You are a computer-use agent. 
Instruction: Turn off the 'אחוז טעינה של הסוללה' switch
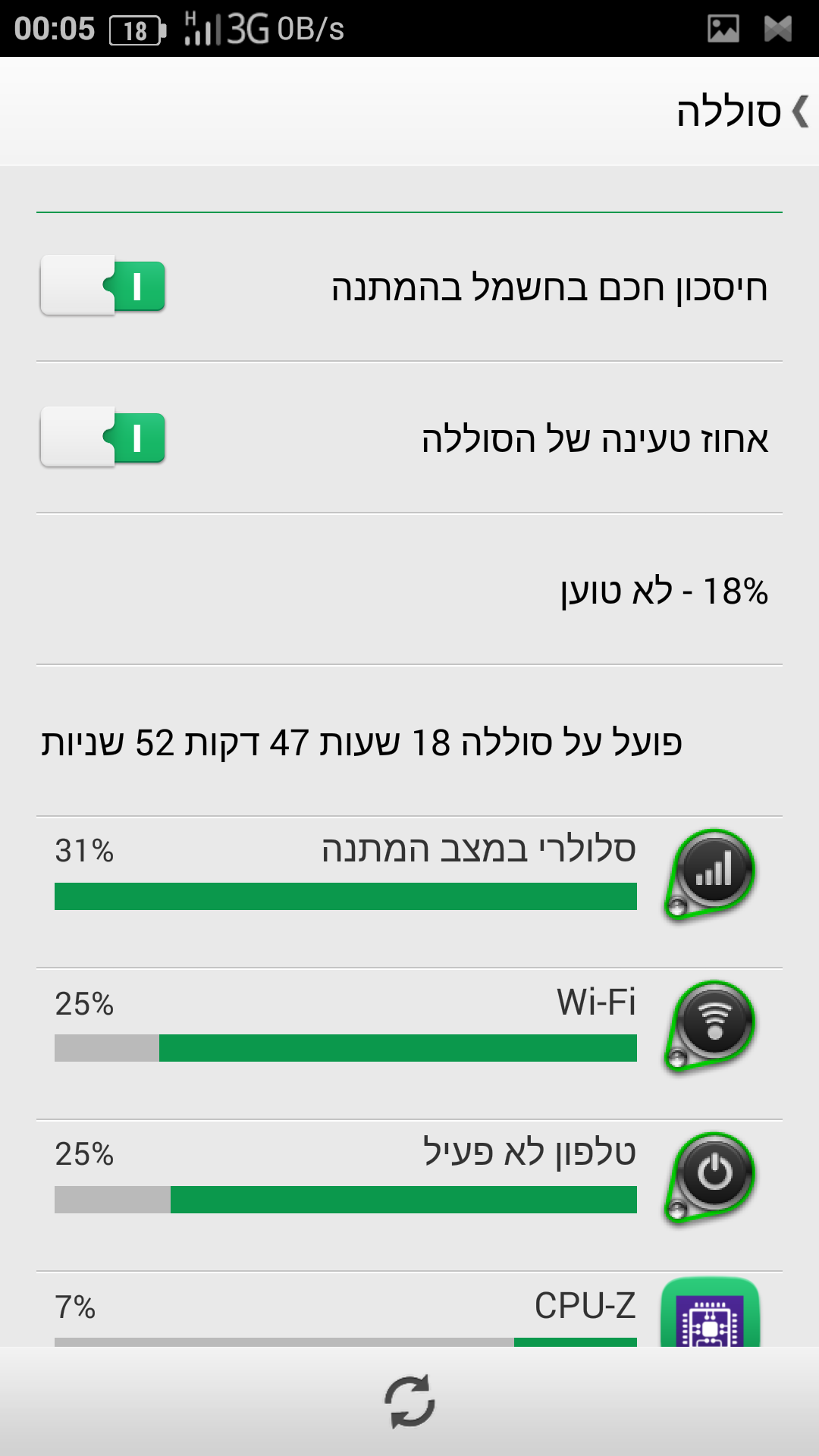pos(102,438)
